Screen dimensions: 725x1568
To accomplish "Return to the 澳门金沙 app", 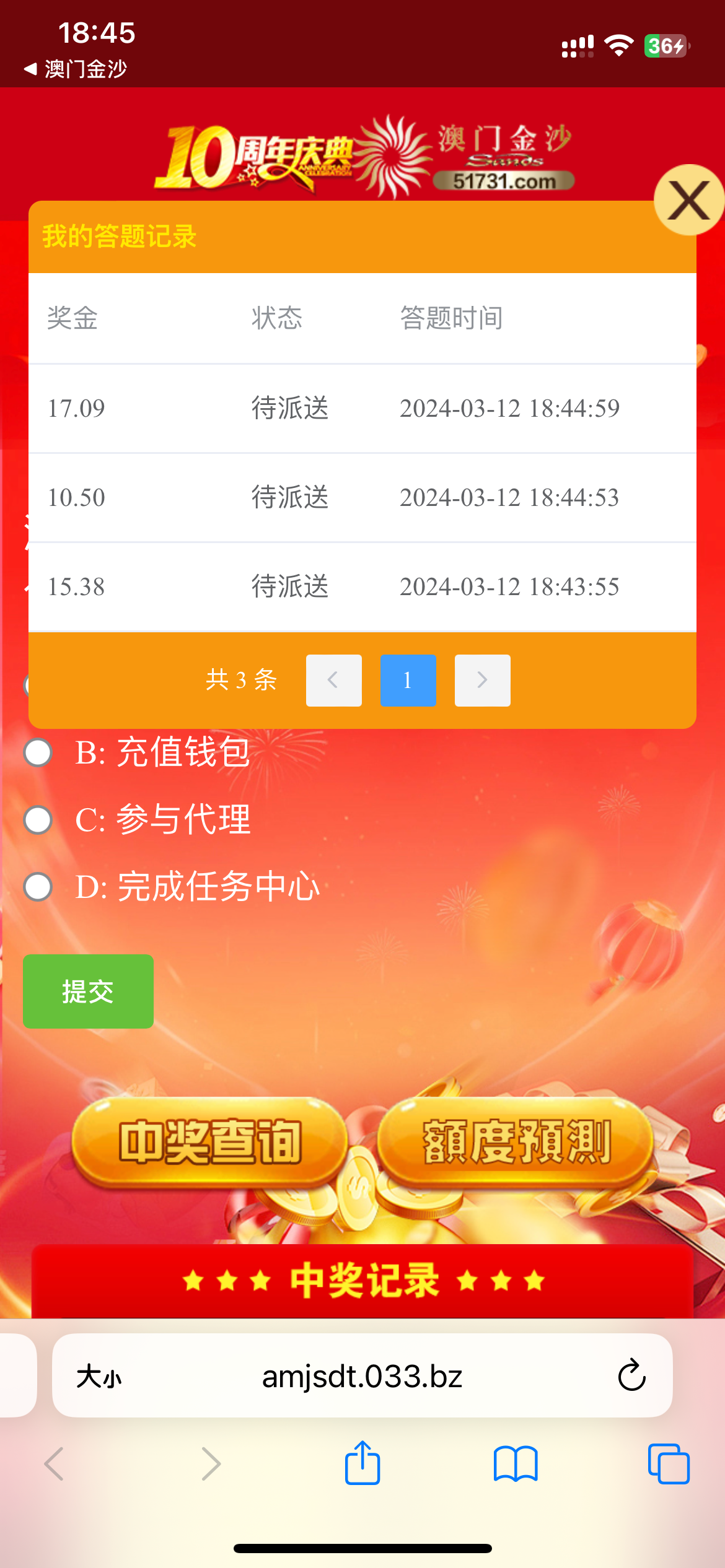I will click(x=76, y=69).
